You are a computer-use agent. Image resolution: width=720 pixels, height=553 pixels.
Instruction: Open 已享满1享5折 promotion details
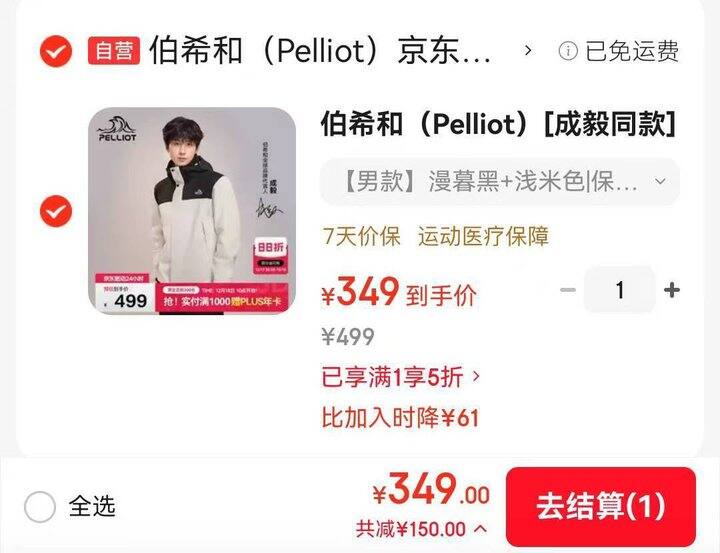click(400, 377)
